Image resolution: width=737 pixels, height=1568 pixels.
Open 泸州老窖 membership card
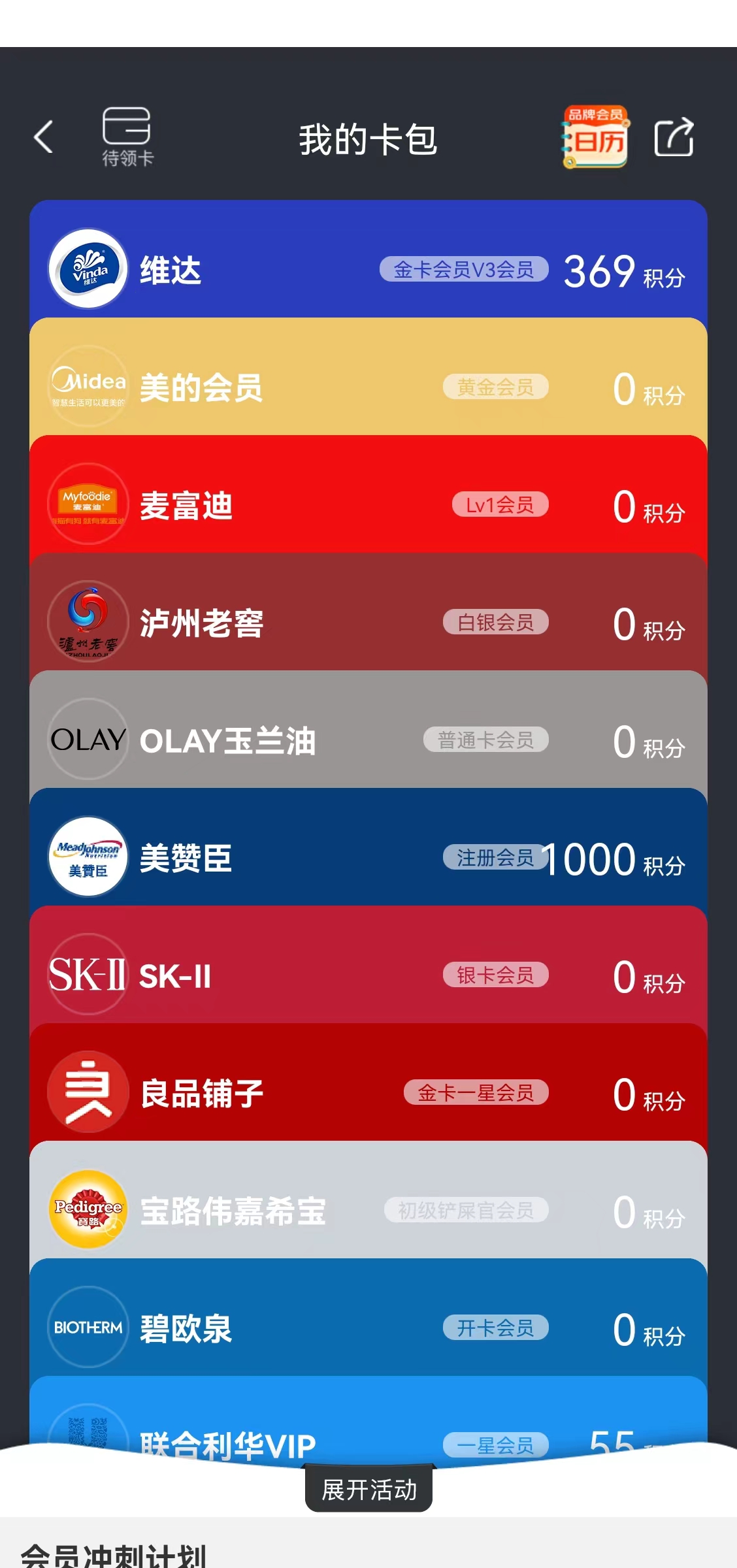click(368, 613)
